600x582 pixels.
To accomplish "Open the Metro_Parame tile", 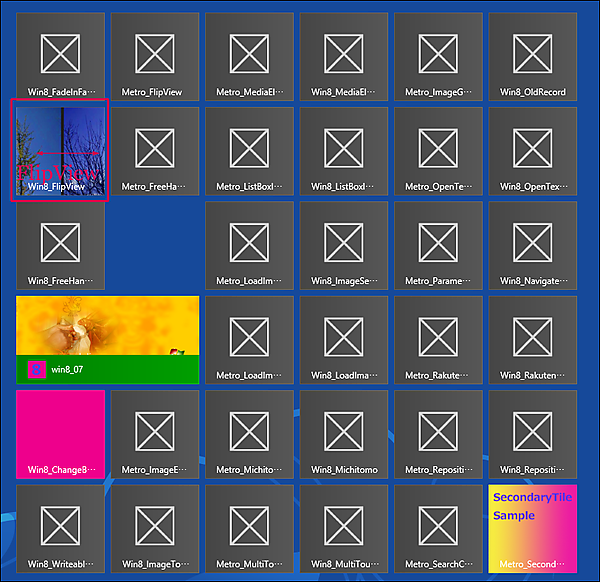I will 438,245.
